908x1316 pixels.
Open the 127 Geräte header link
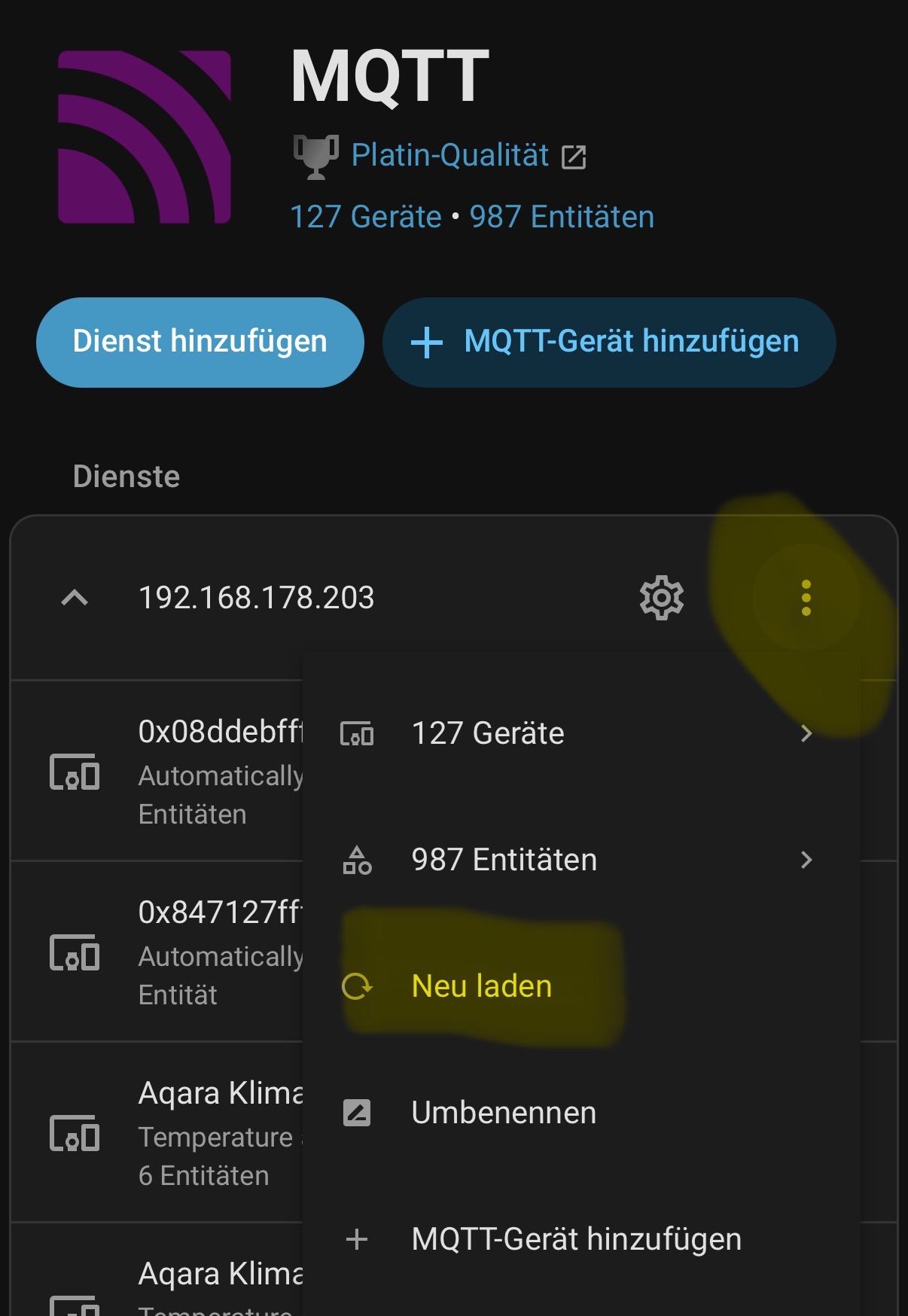tap(366, 217)
